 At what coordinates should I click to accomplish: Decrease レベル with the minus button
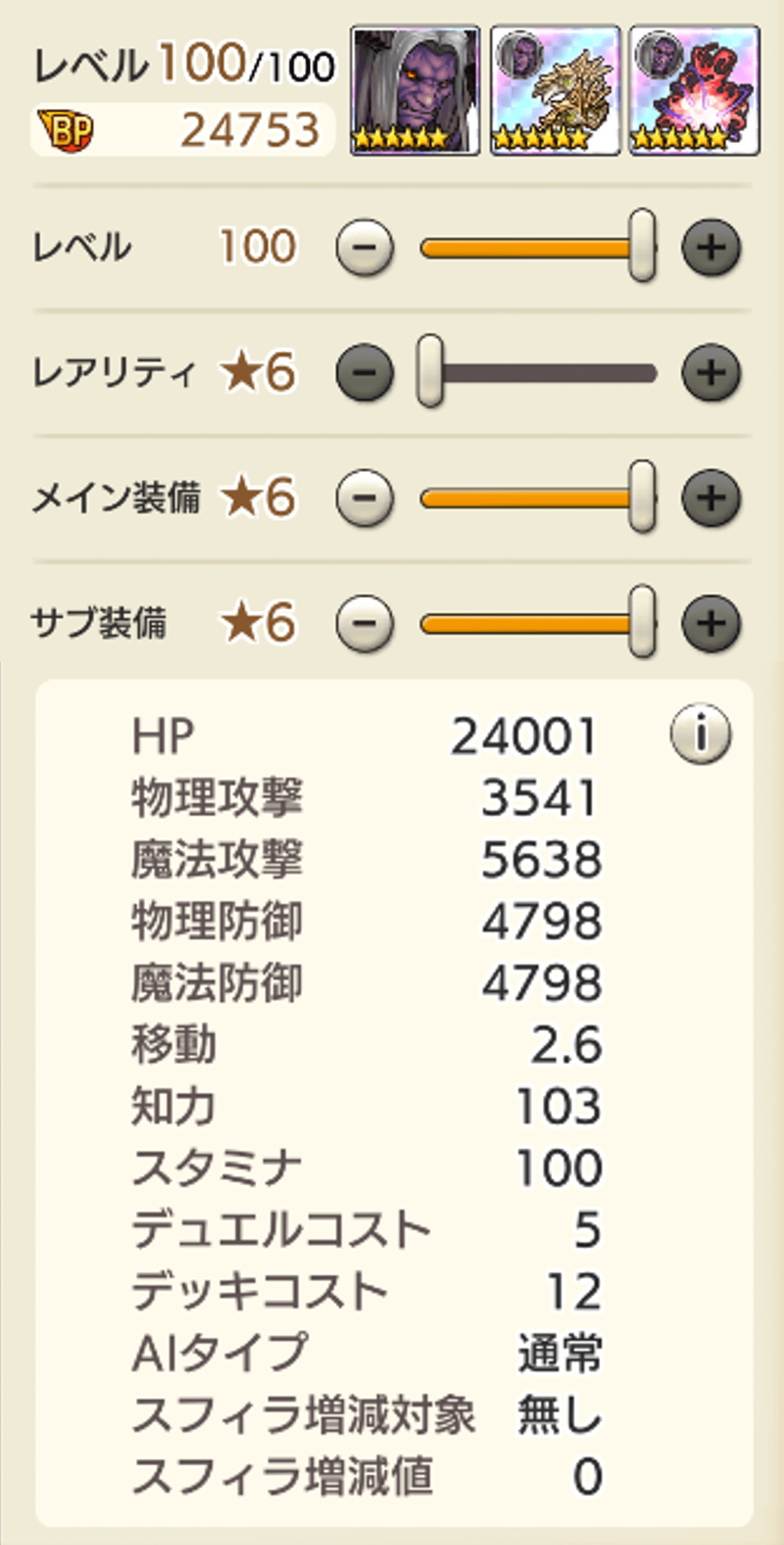click(x=365, y=247)
